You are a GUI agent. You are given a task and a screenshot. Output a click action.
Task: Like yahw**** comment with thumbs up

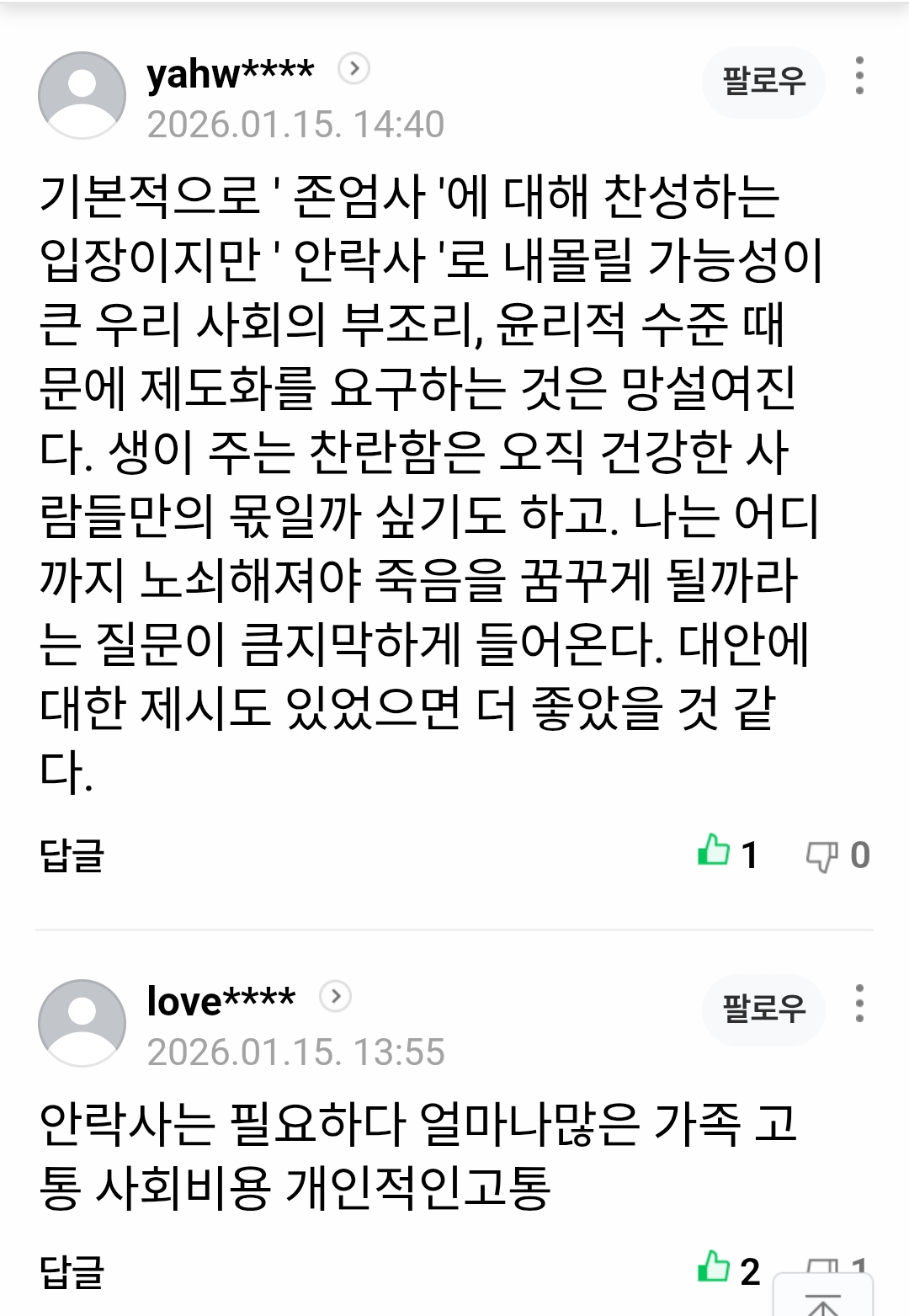tap(714, 850)
